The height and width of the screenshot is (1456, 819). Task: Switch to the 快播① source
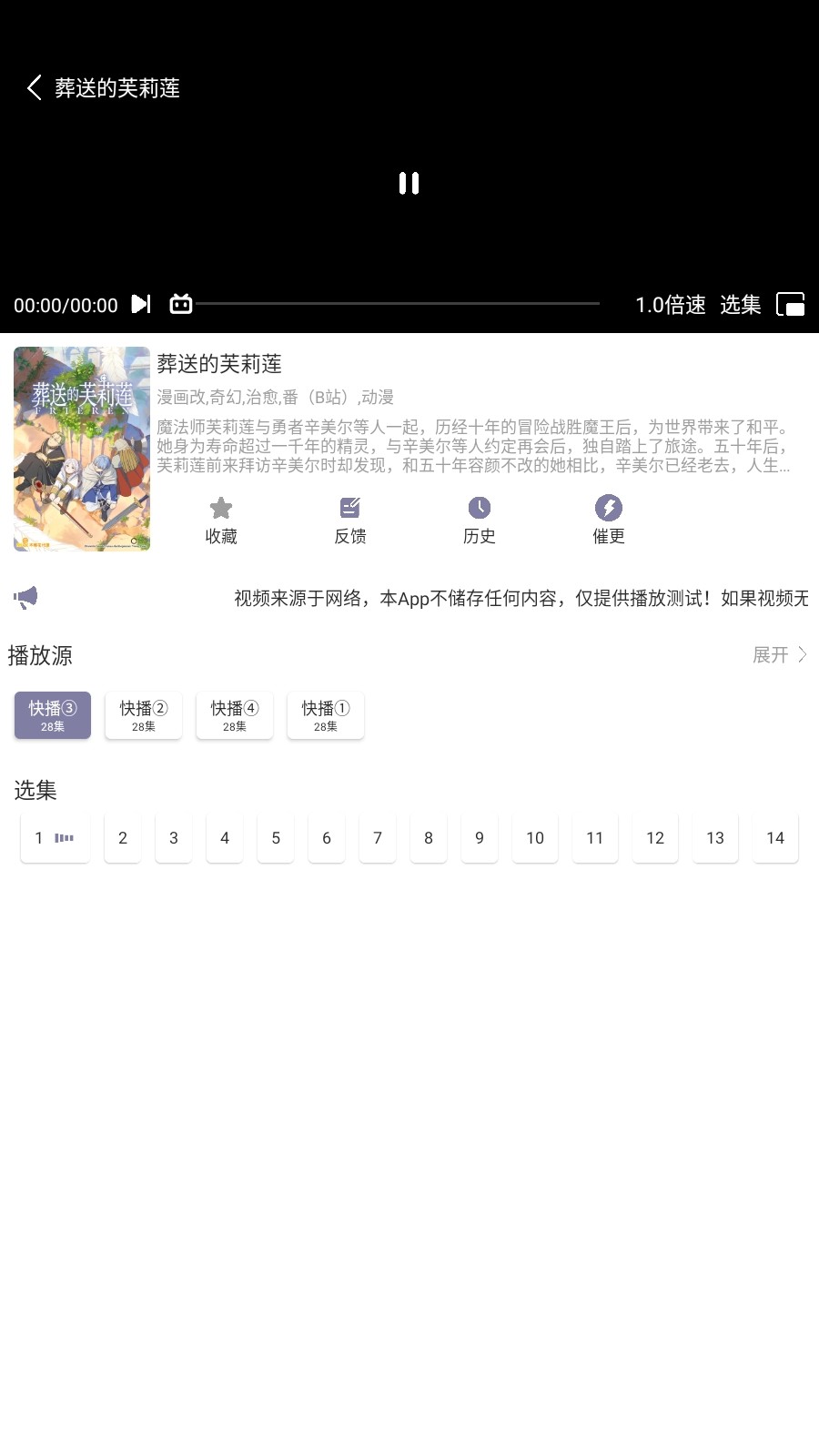pos(326,715)
